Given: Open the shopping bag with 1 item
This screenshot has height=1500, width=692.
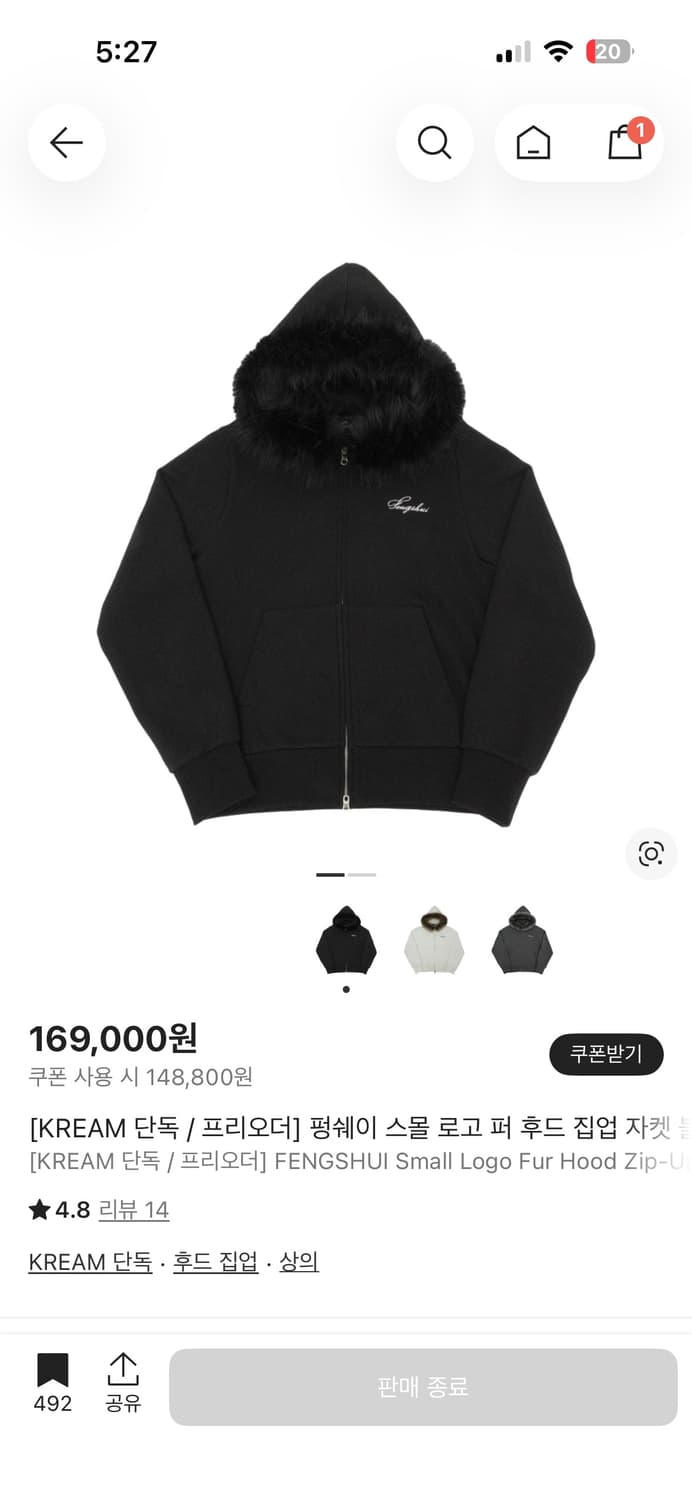Looking at the screenshot, I should tap(626, 143).
